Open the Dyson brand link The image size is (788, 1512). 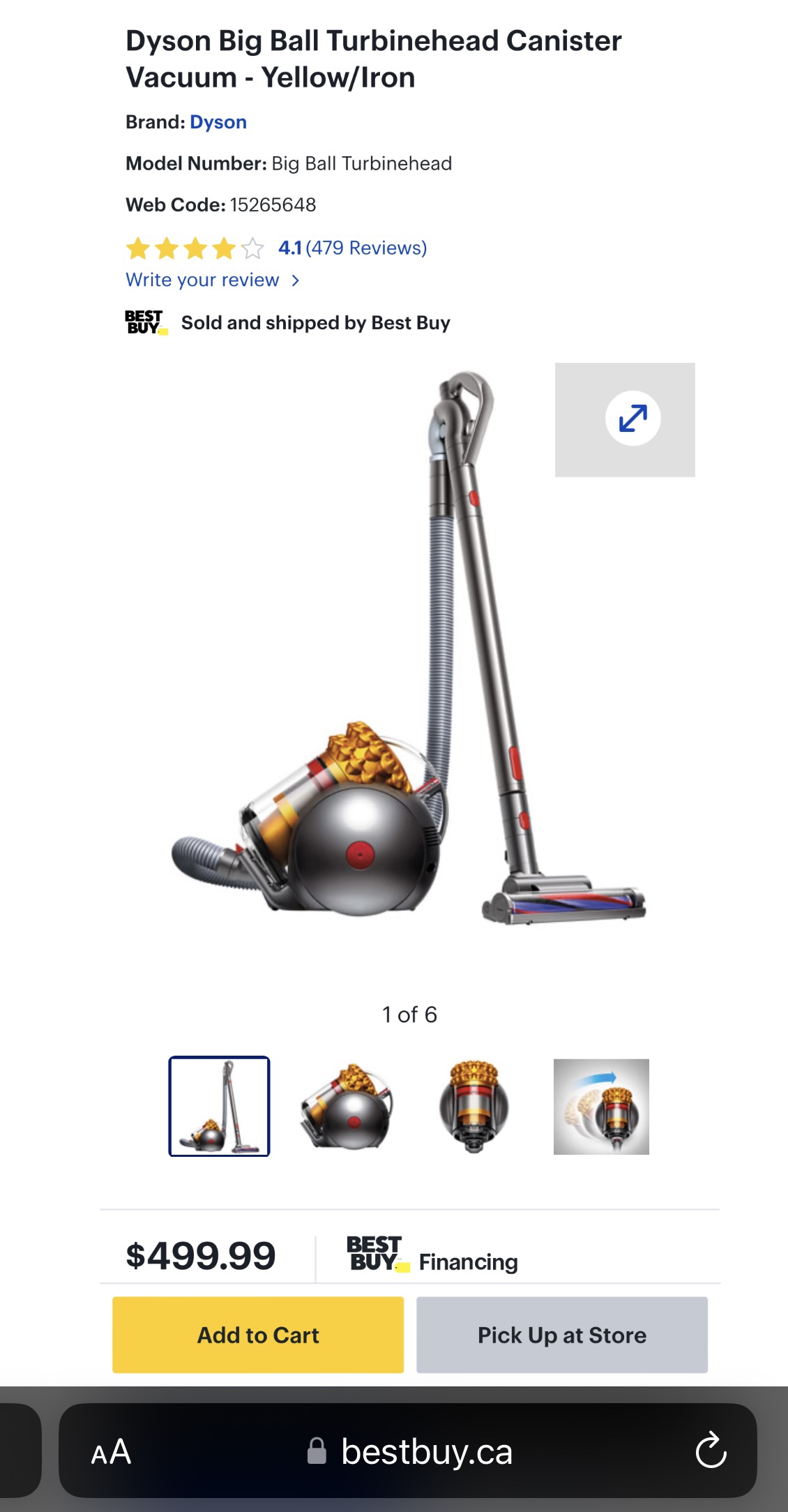point(218,122)
